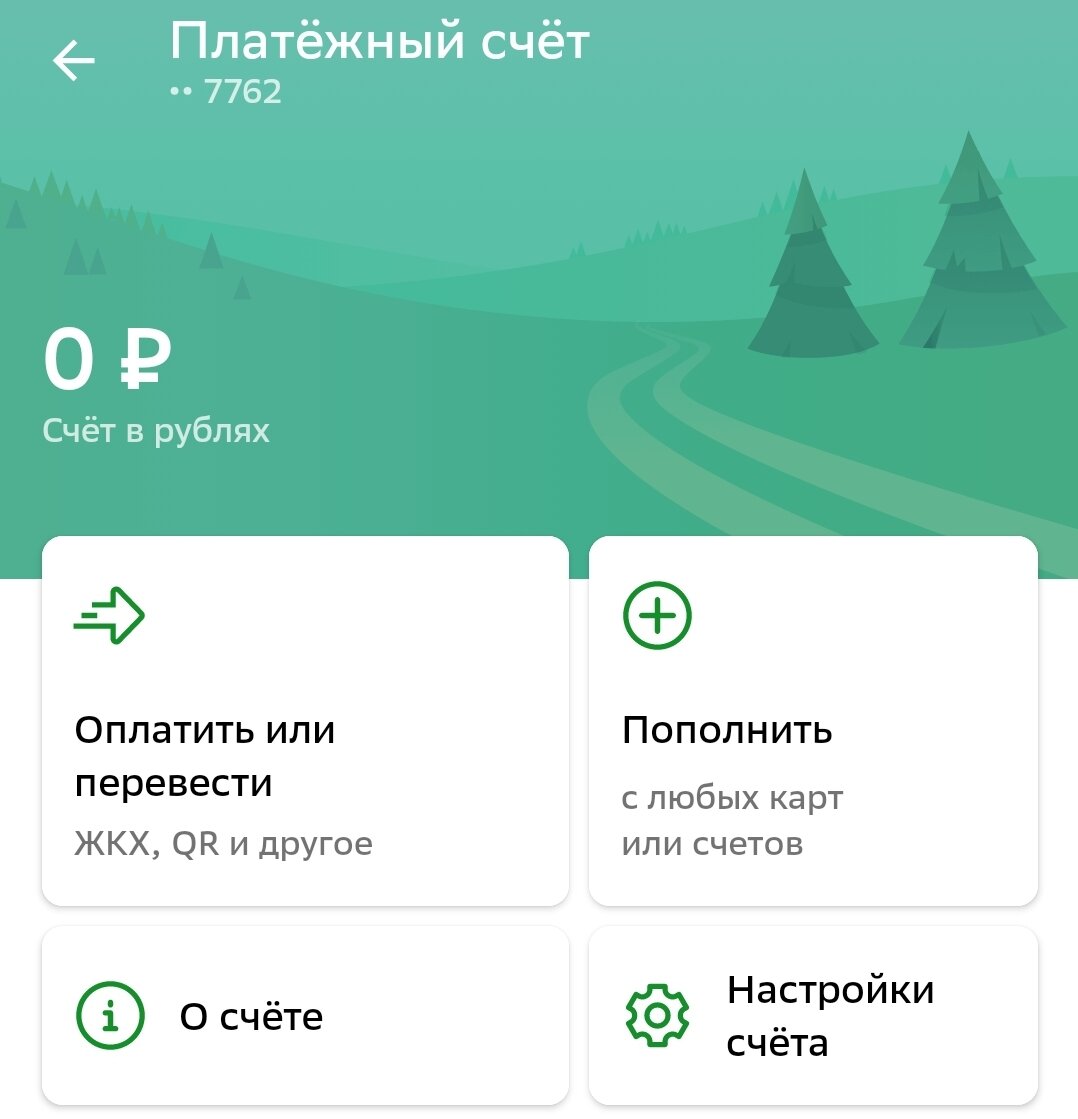Tap the с любых карт или счетов text
1078x1119 pixels.
coord(733,819)
